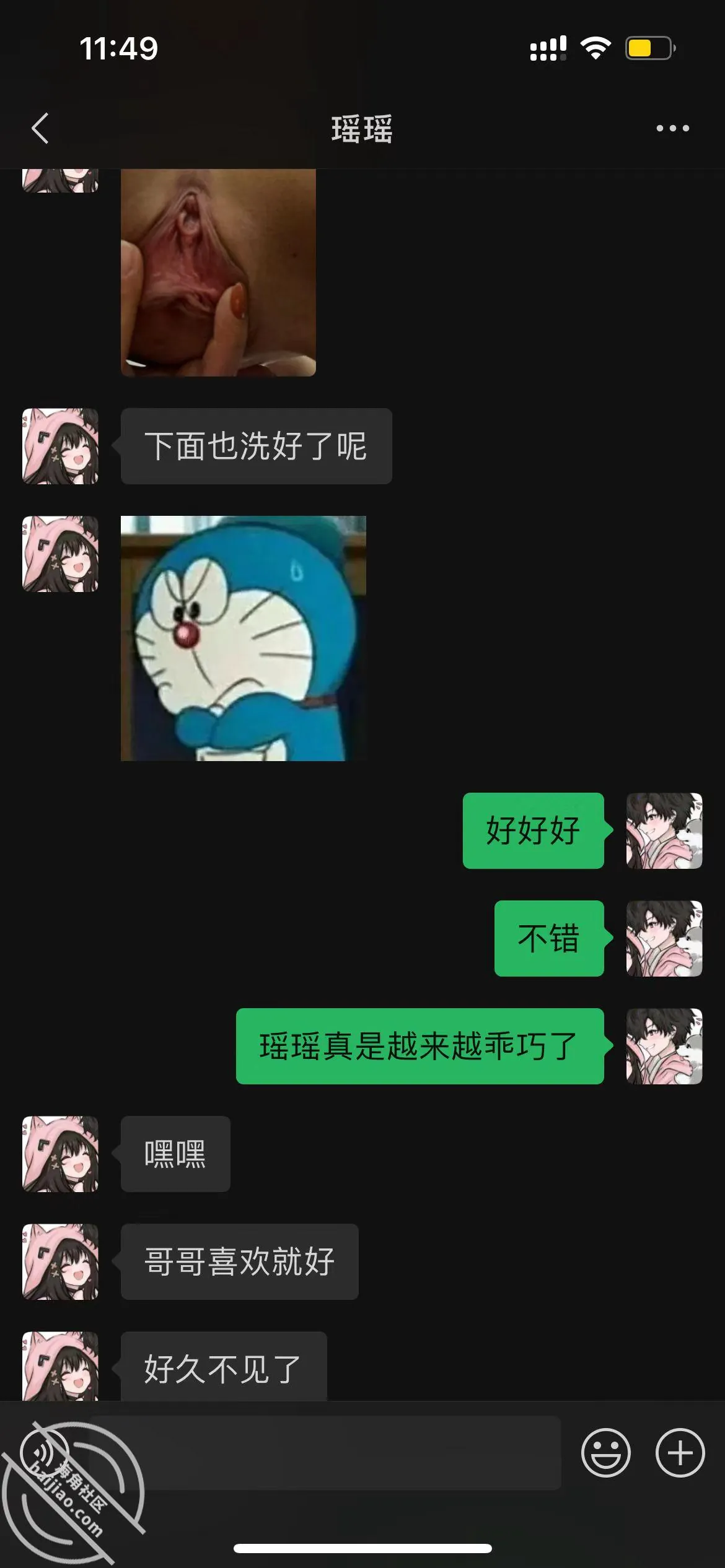Go back to the chat list

(40, 128)
